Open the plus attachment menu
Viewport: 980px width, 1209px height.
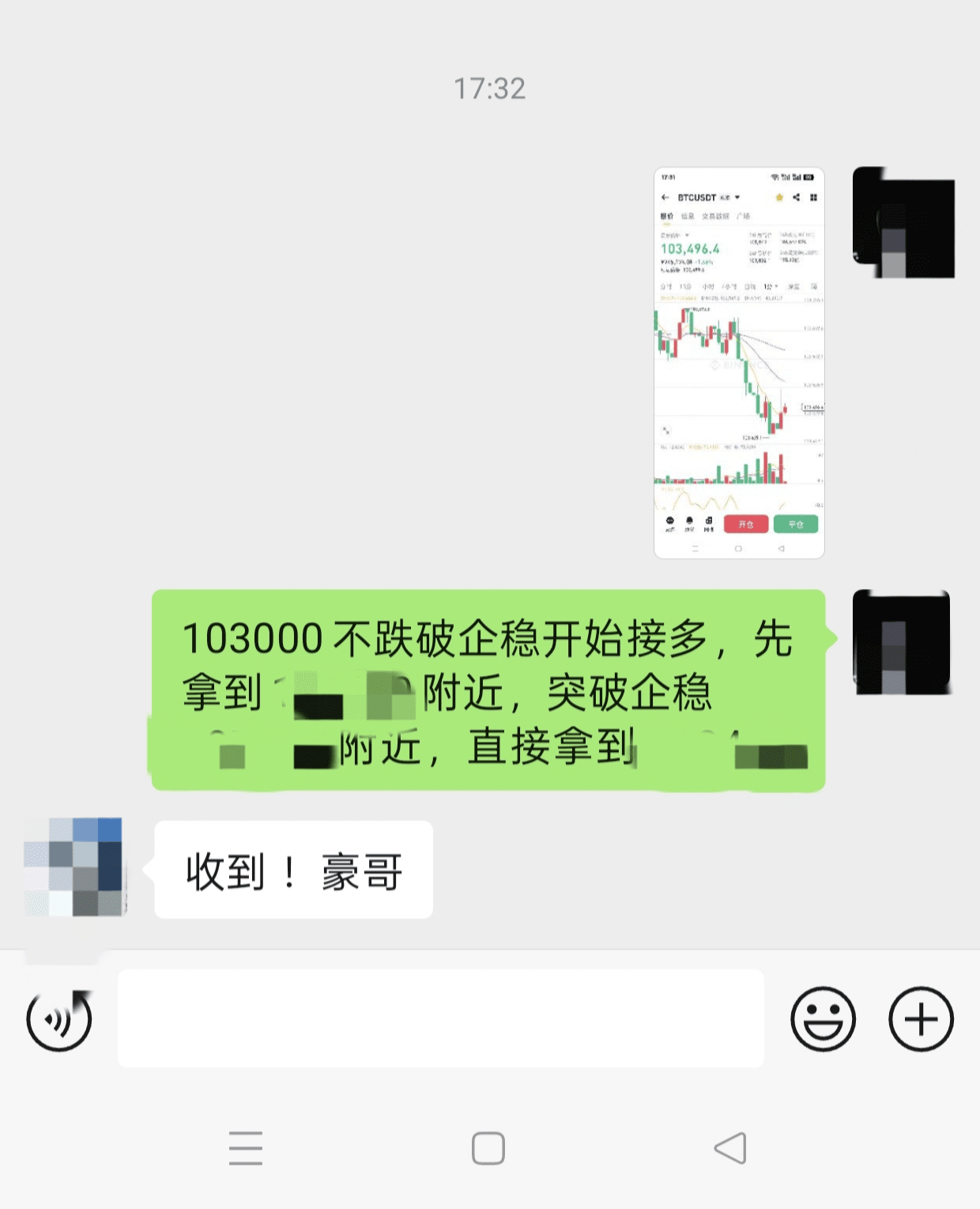[921, 1019]
